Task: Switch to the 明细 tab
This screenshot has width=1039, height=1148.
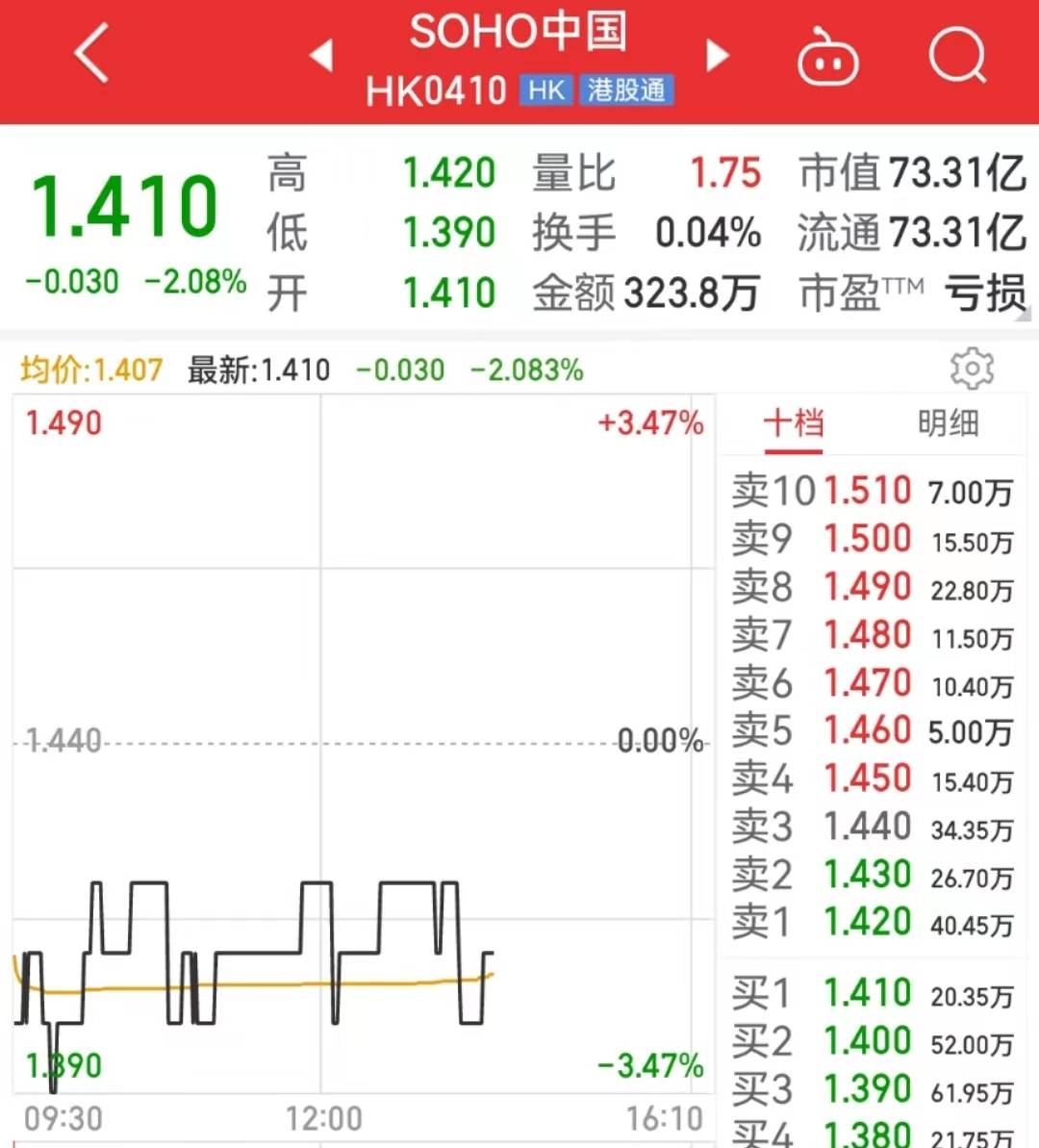Action: click(948, 423)
